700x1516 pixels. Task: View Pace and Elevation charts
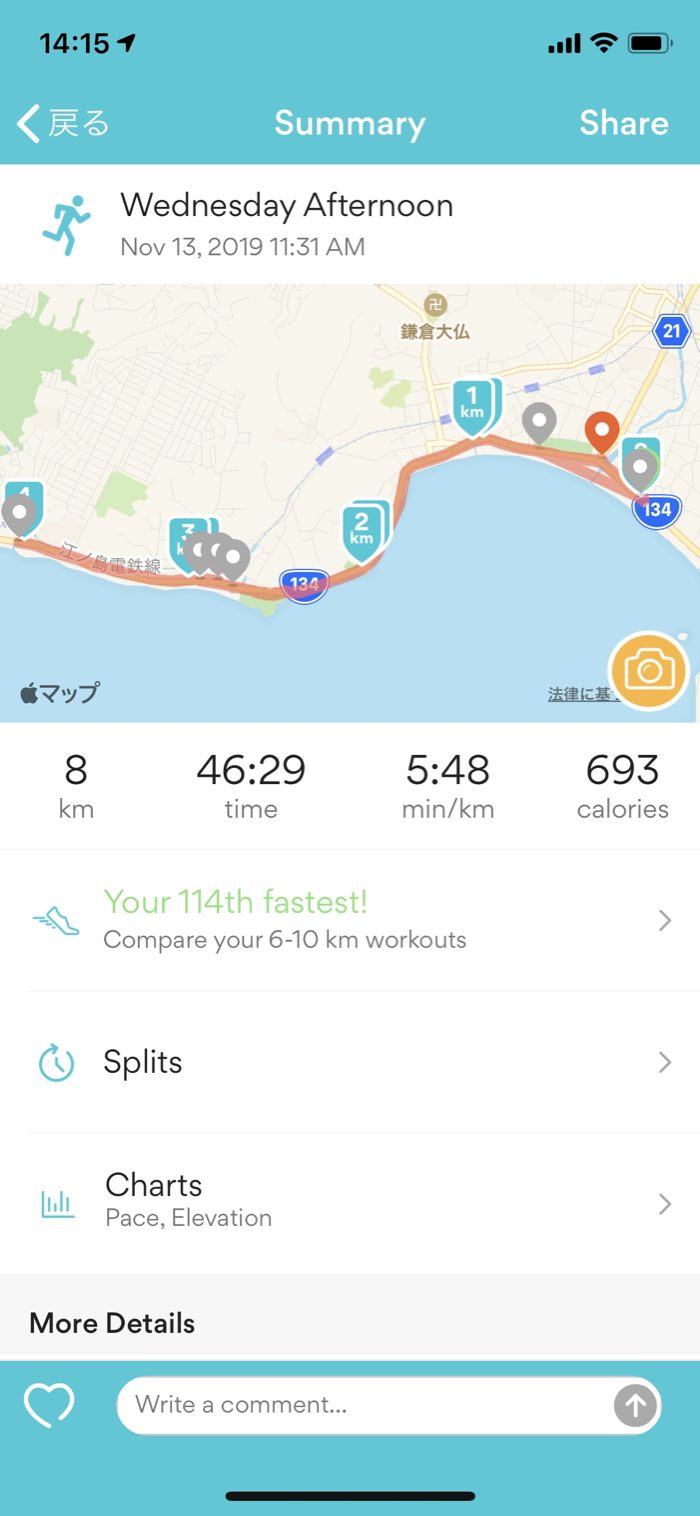click(350, 1200)
